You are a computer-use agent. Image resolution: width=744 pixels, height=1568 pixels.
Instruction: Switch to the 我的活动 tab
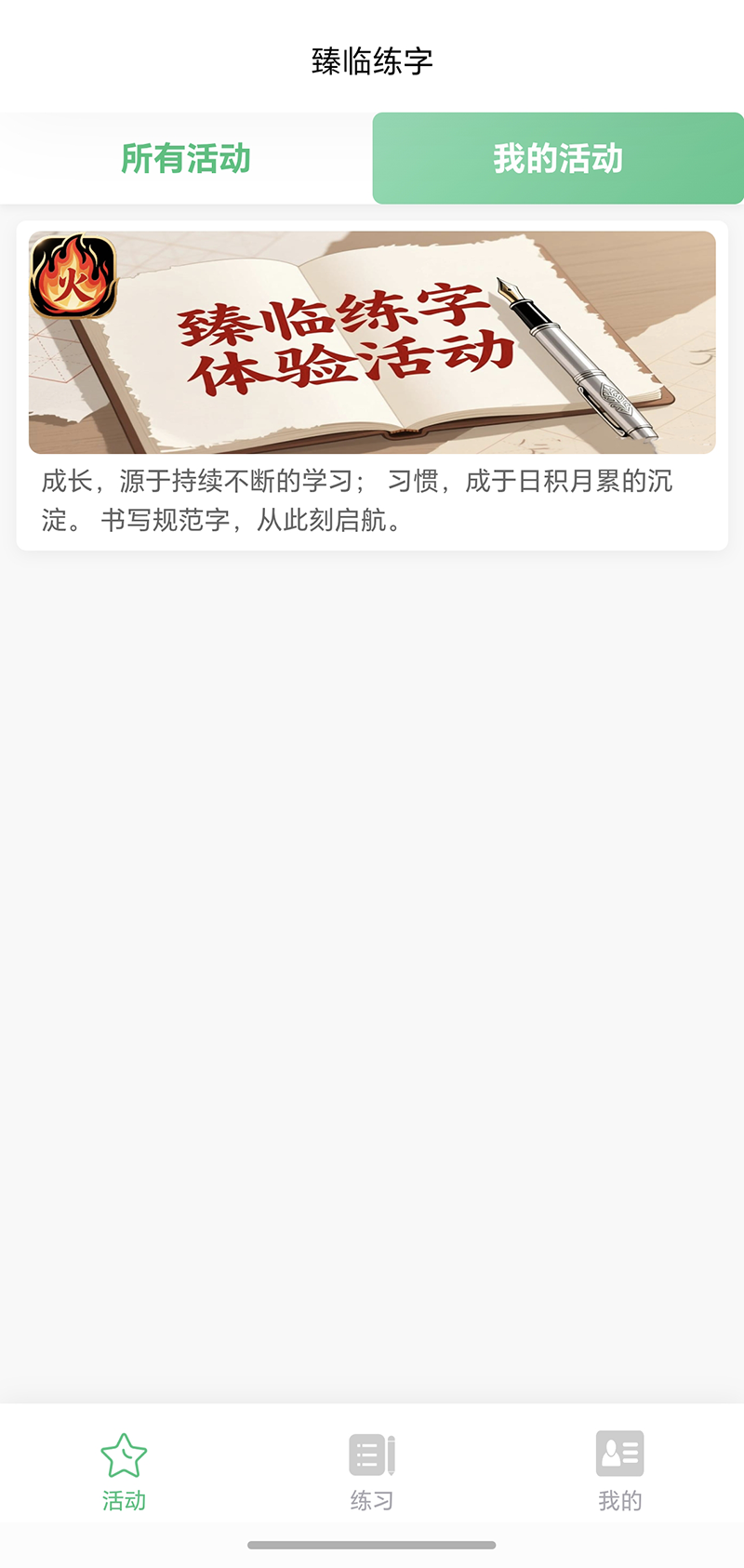[x=556, y=158]
